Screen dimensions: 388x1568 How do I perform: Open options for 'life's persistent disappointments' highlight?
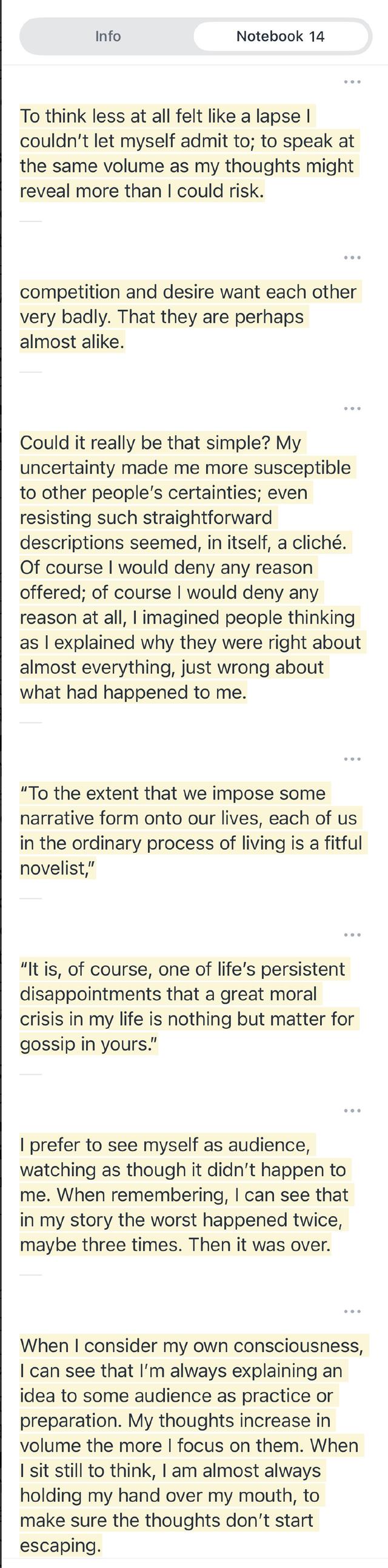click(352, 935)
